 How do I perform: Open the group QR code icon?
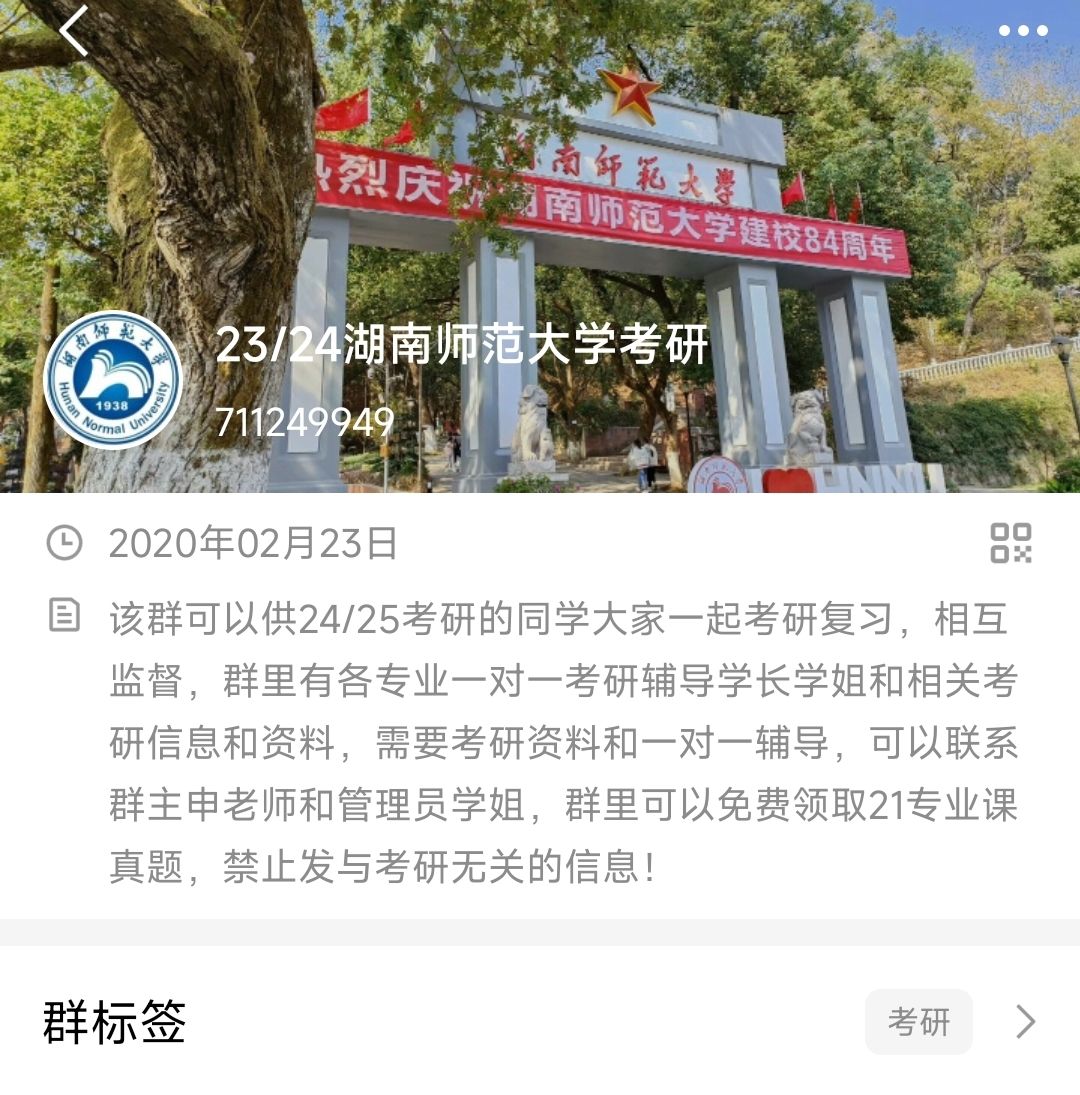(x=1010, y=543)
